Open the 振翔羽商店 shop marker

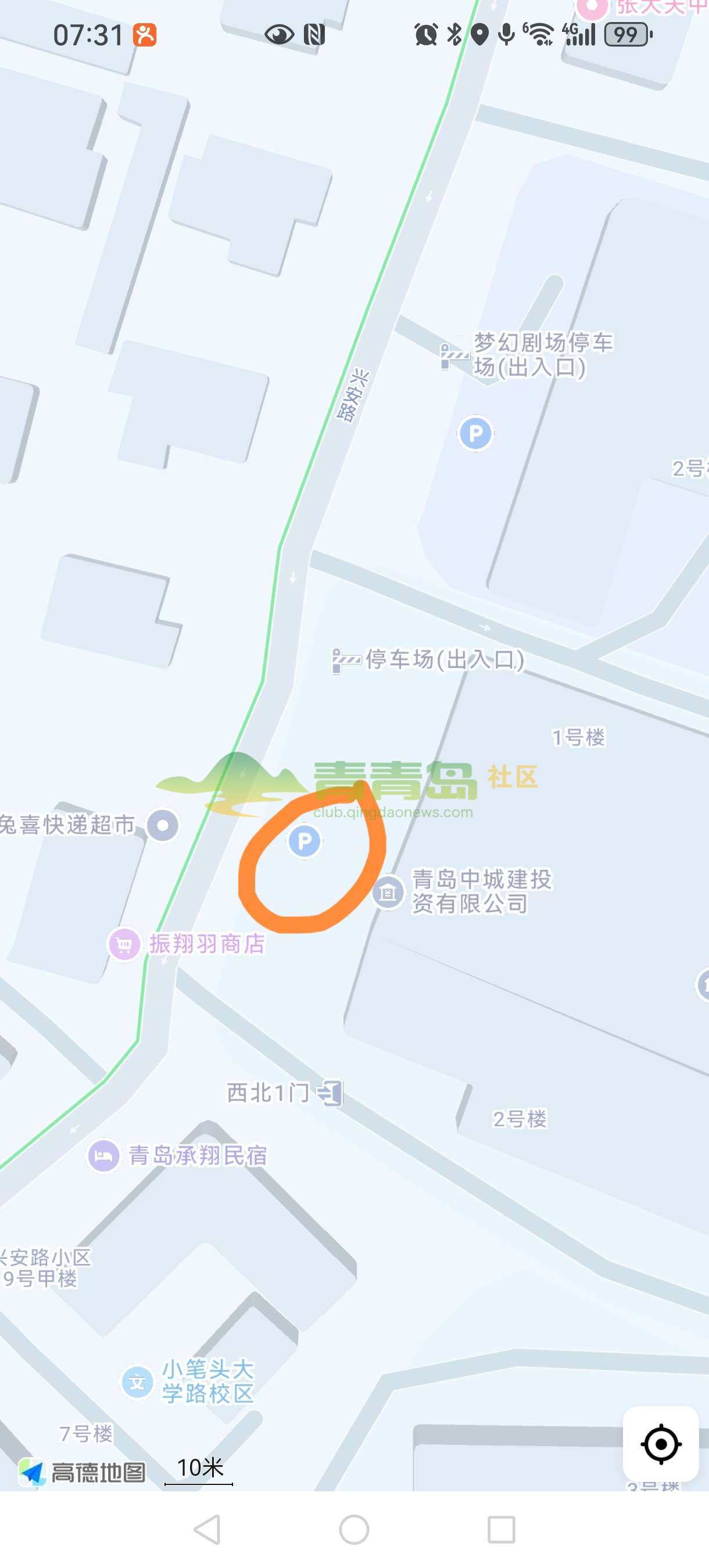point(125,944)
